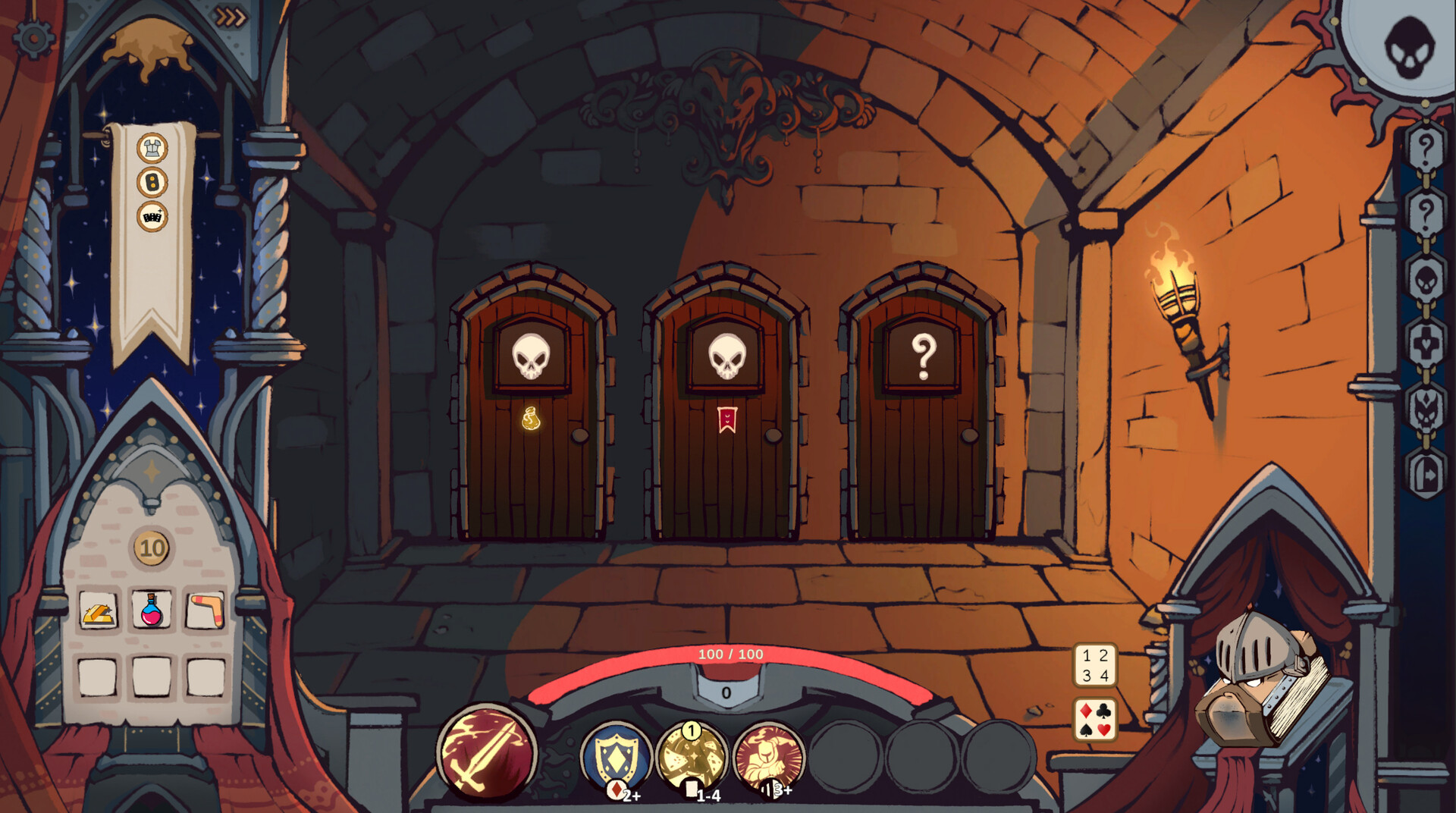Tap the skull emblem in the corner
The height and width of the screenshot is (813, 1456).
(1409, 47)
